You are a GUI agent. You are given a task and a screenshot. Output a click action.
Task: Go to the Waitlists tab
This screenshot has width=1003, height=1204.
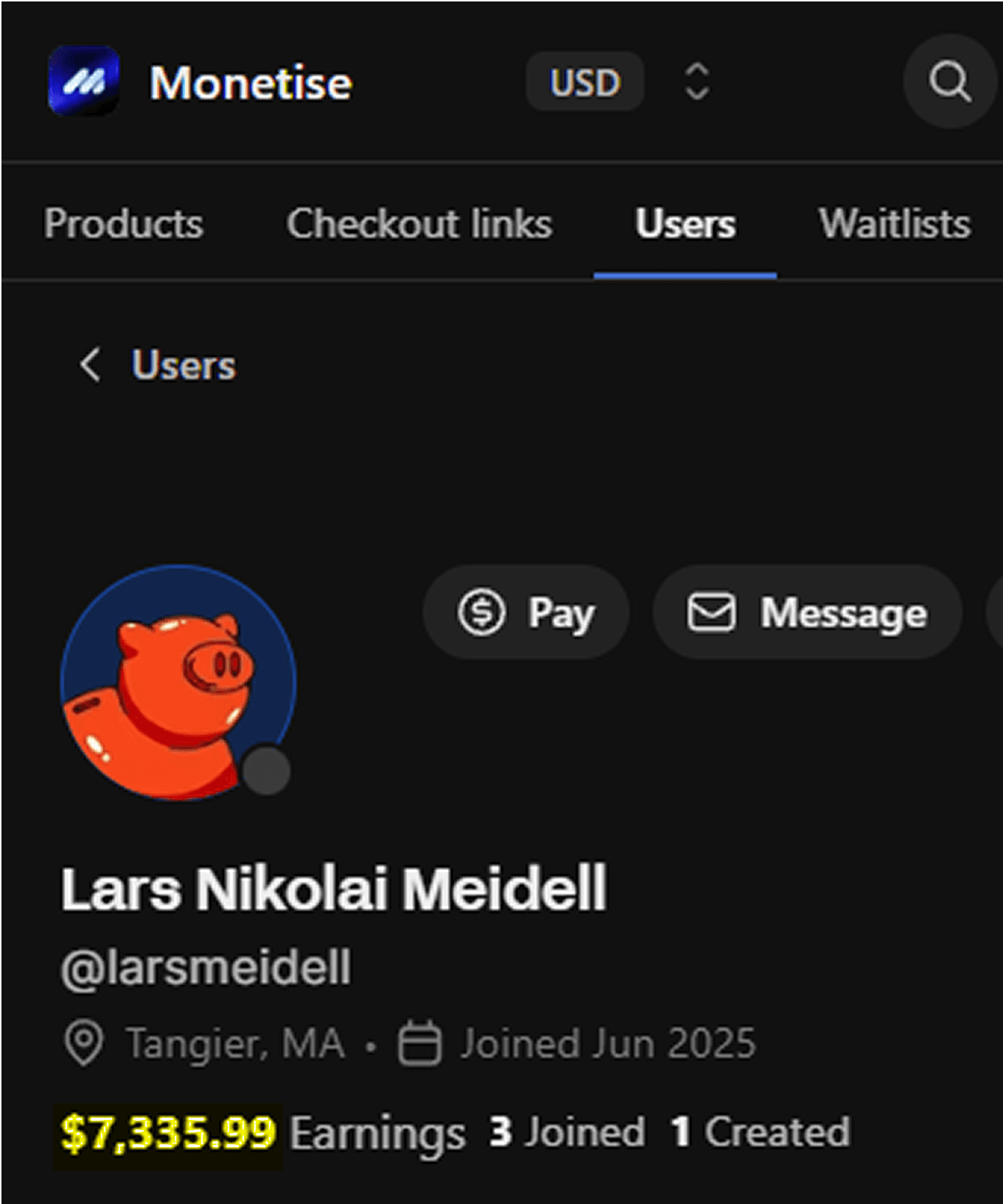(x=895, y=223)
